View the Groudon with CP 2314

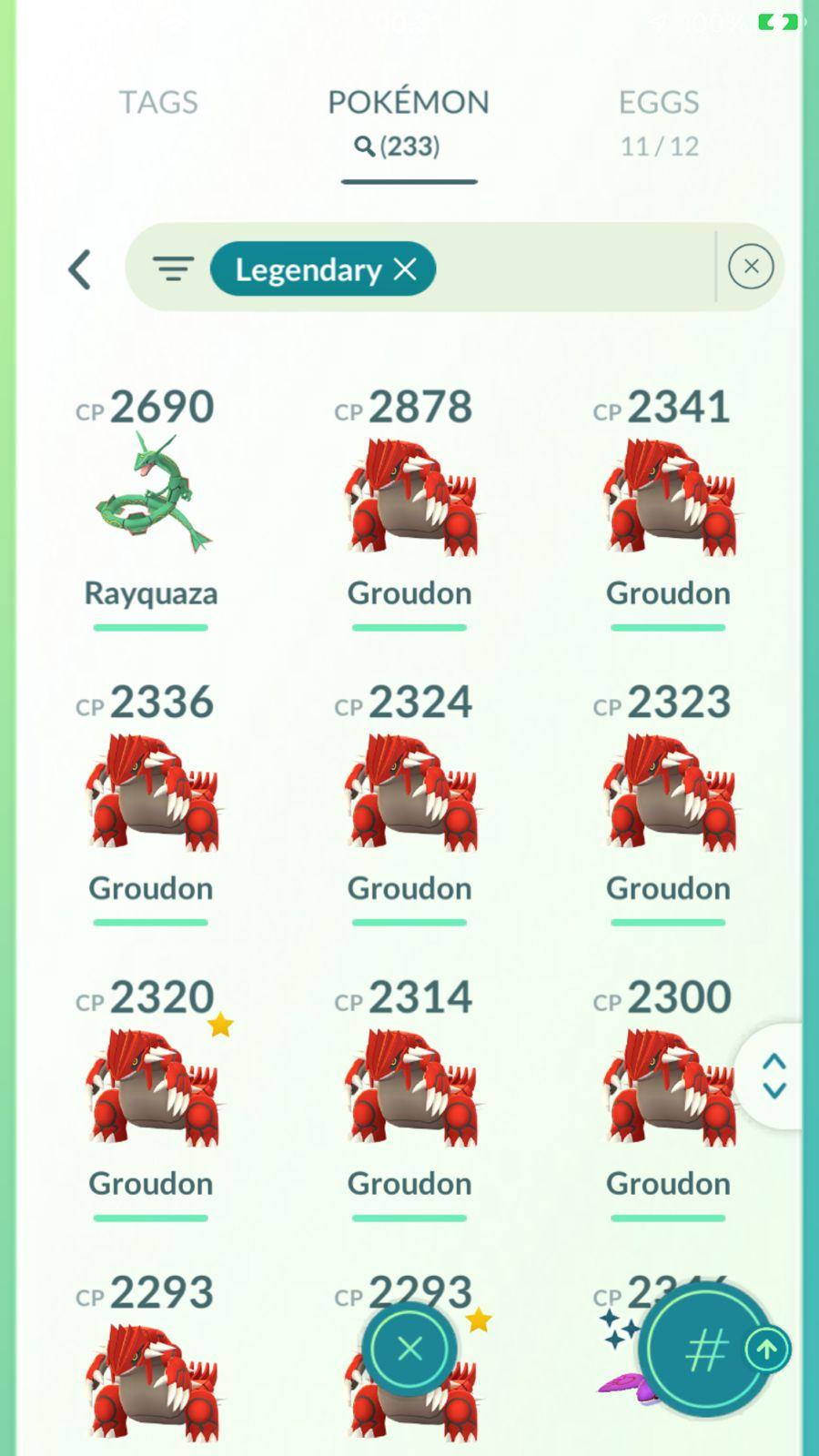click(x=409, y=1087)
